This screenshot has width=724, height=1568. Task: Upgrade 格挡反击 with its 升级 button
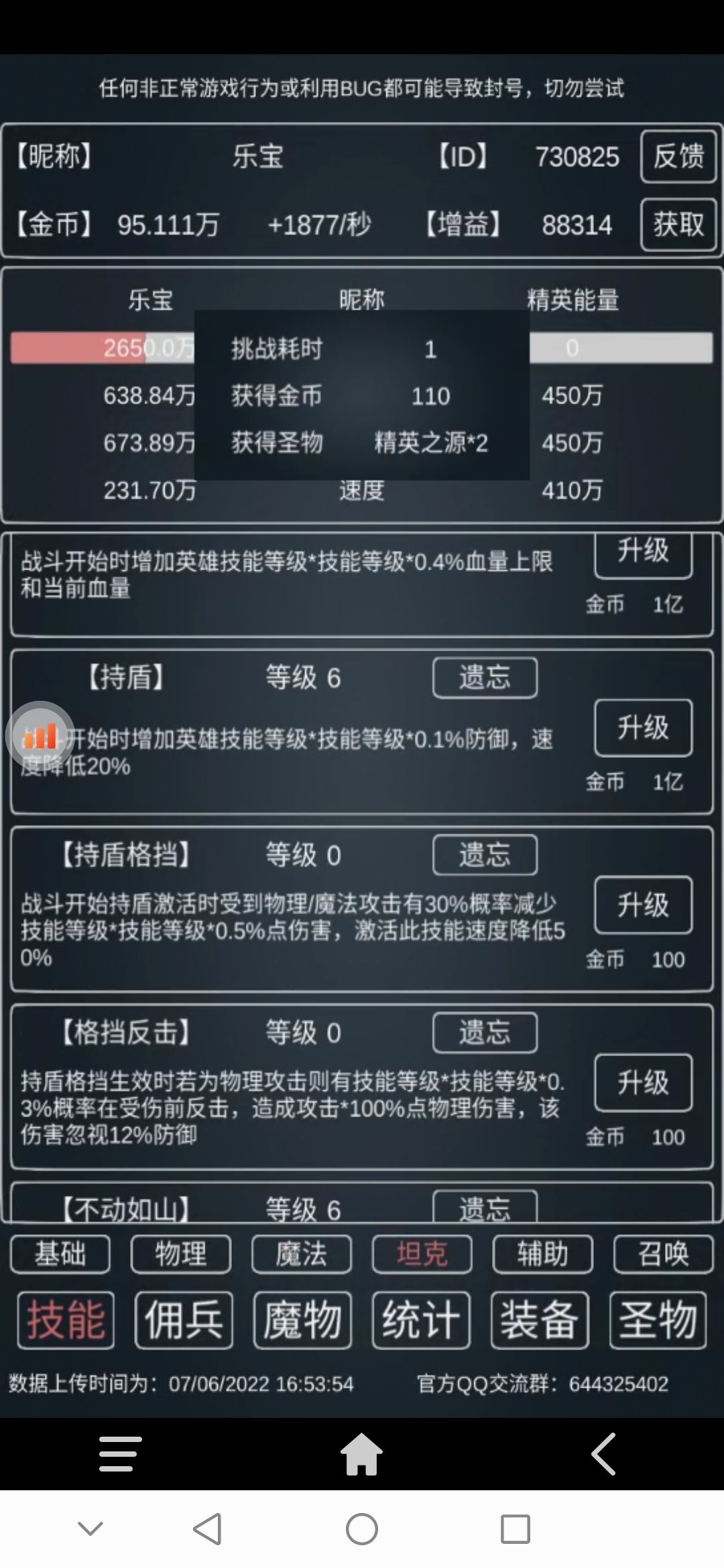642,1083
